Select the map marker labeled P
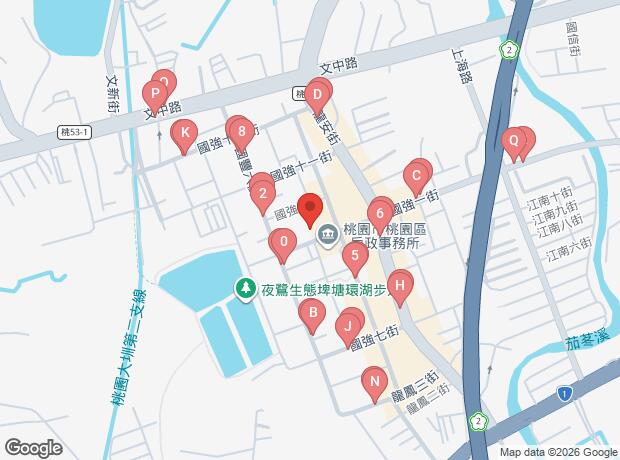 156,95
